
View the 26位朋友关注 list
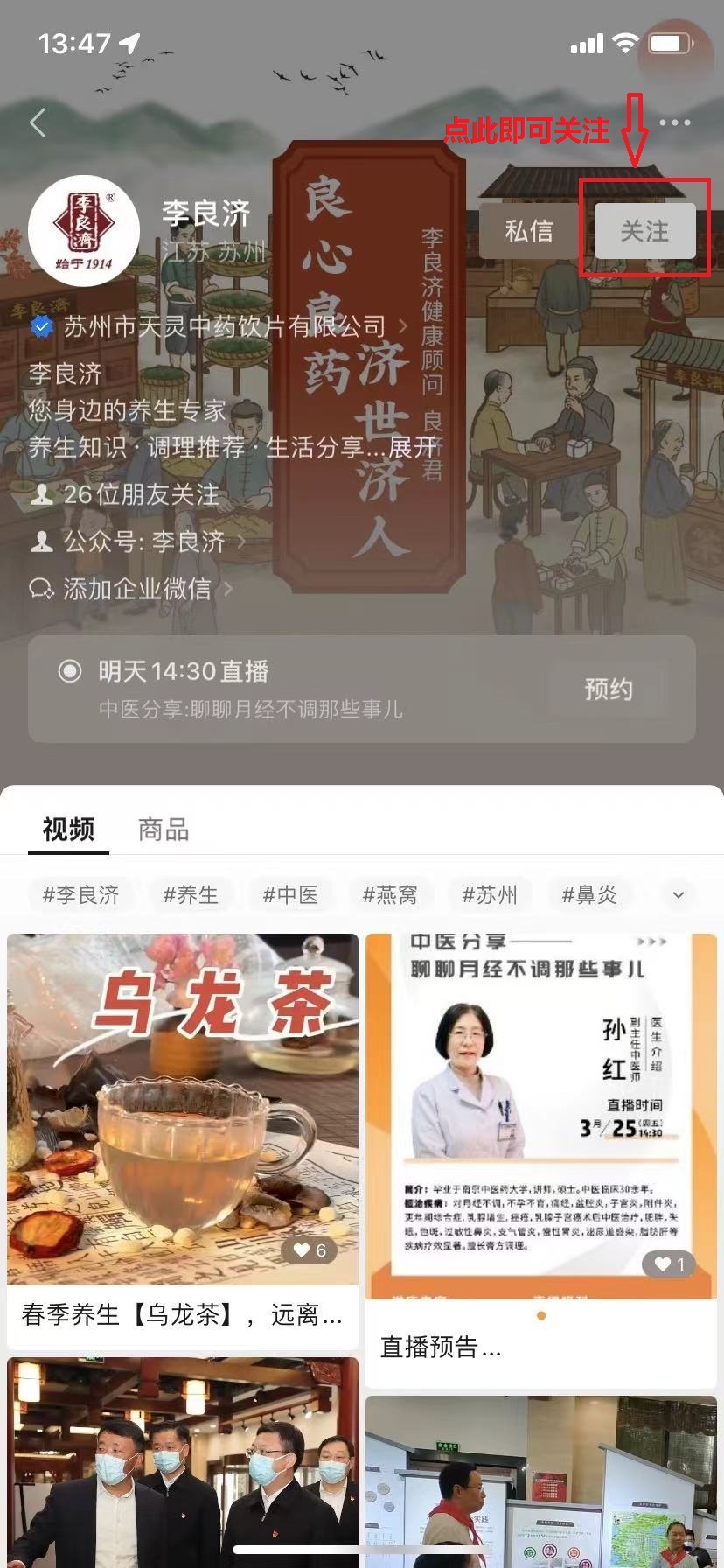(140, 494)
